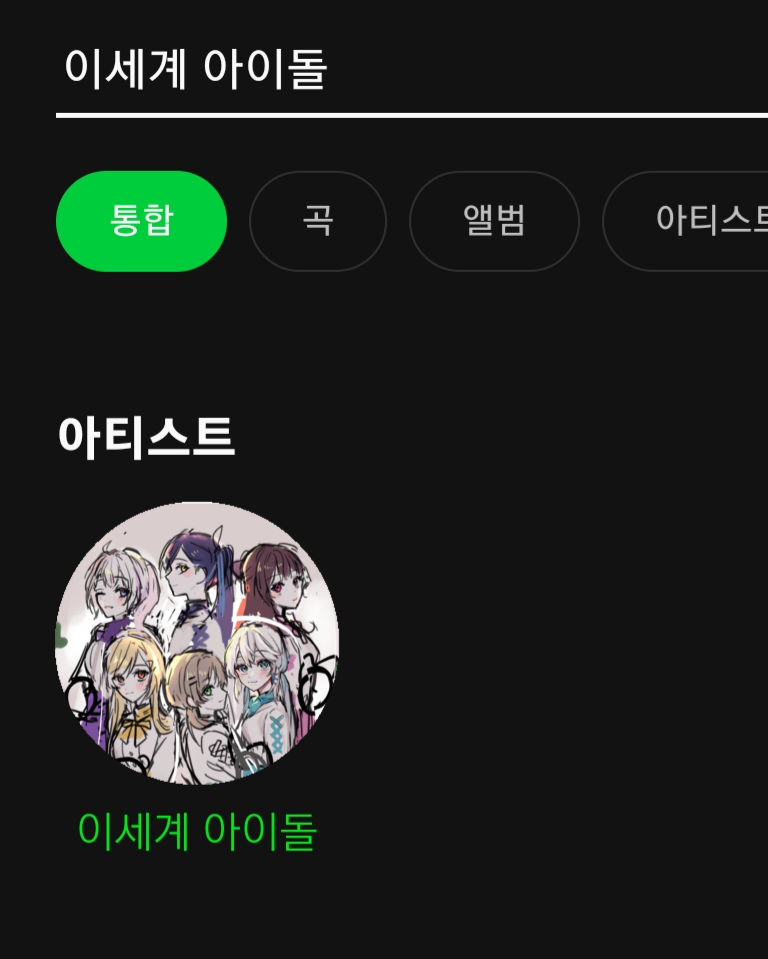
Task: Open the green 이세계 아이돌 artist name link
Action: pos(197,831)
